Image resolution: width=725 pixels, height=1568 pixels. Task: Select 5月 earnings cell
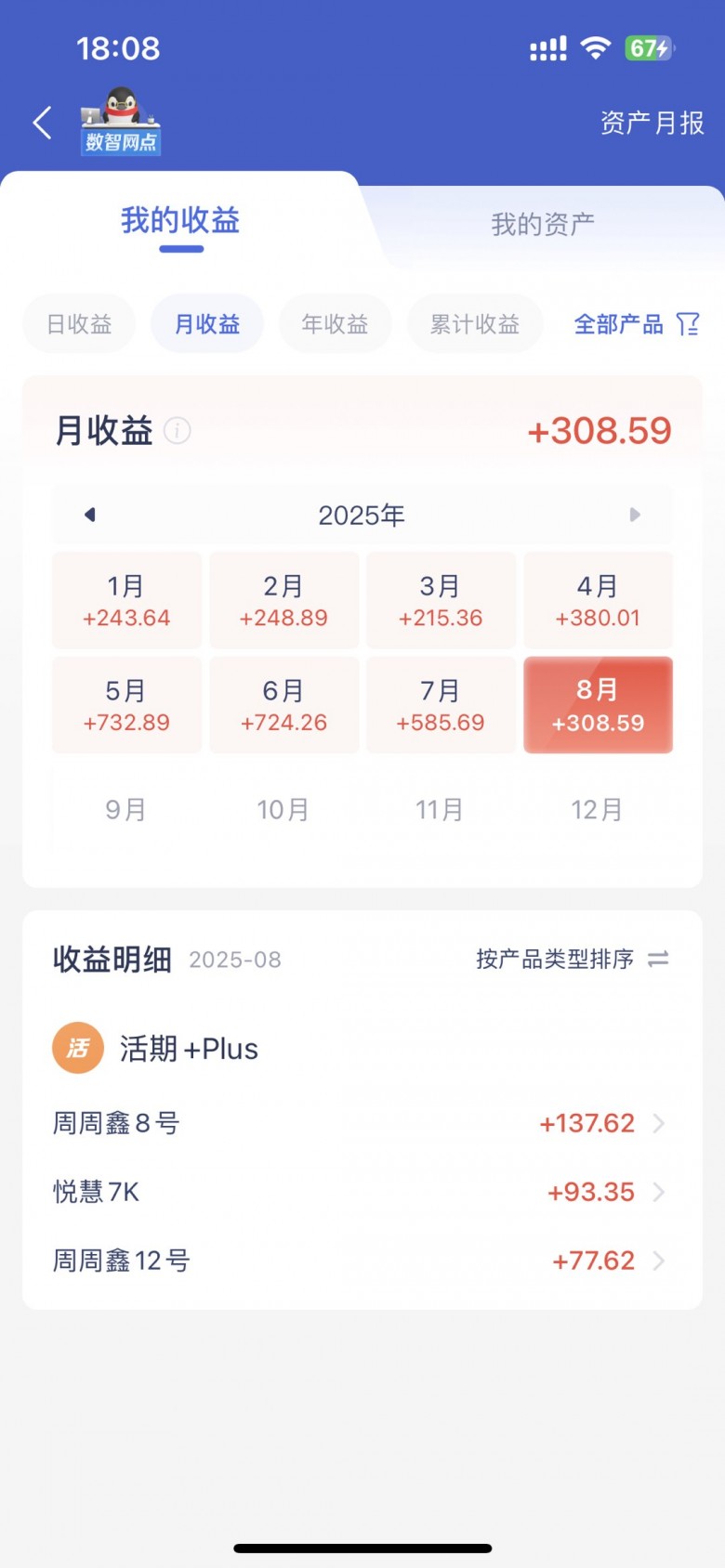point(126,705)
